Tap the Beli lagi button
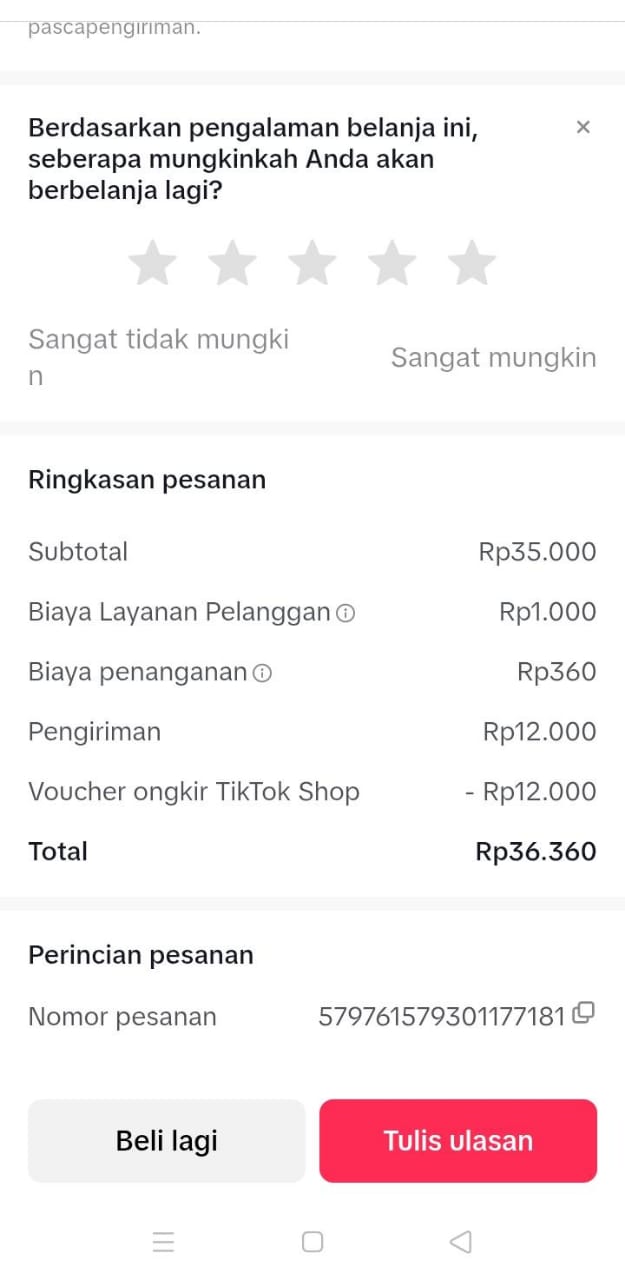The image size is (625, 1280). pyautogui.click(x=166, y=1141)
